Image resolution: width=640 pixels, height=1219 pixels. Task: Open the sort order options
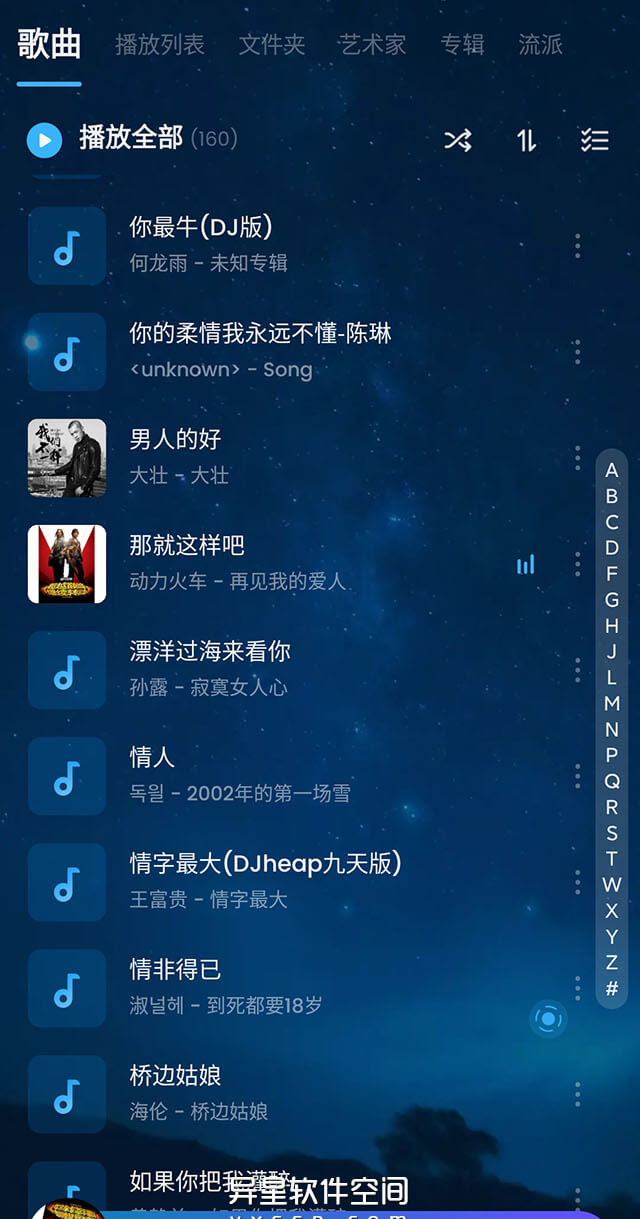coord(527,140)
